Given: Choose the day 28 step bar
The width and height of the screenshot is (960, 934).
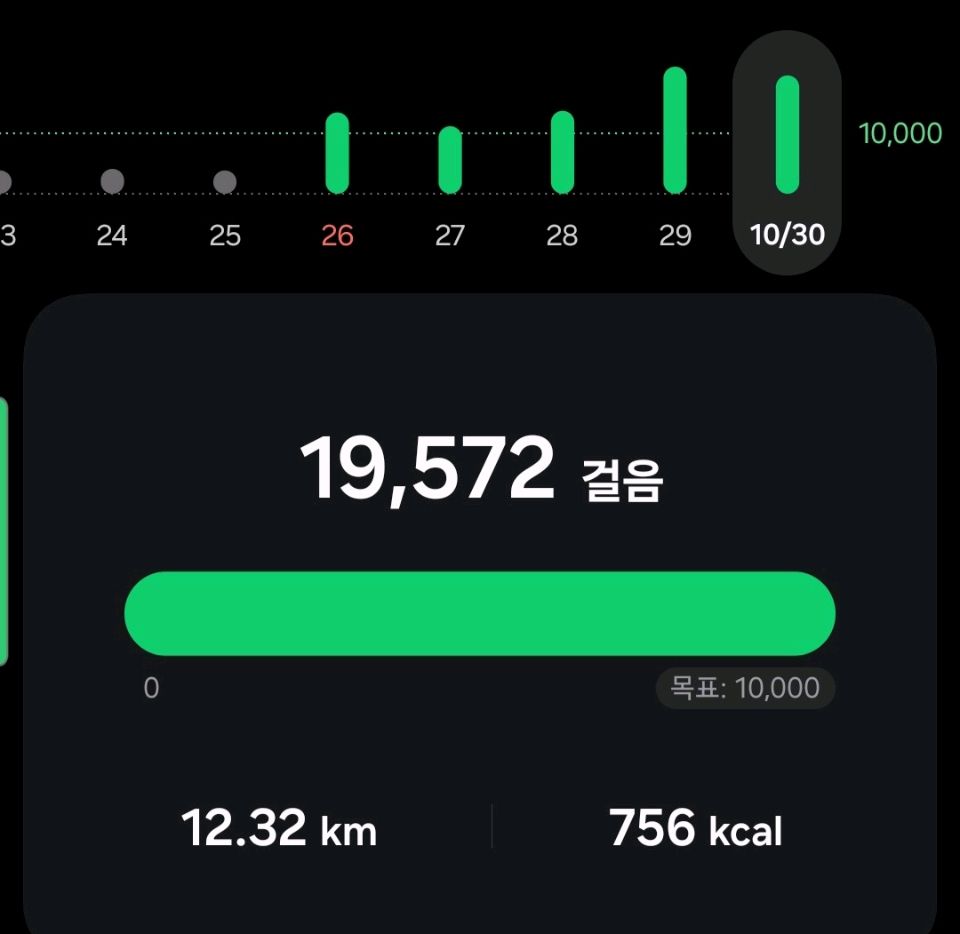Looking at the screenshot, I should click(563, 152).
